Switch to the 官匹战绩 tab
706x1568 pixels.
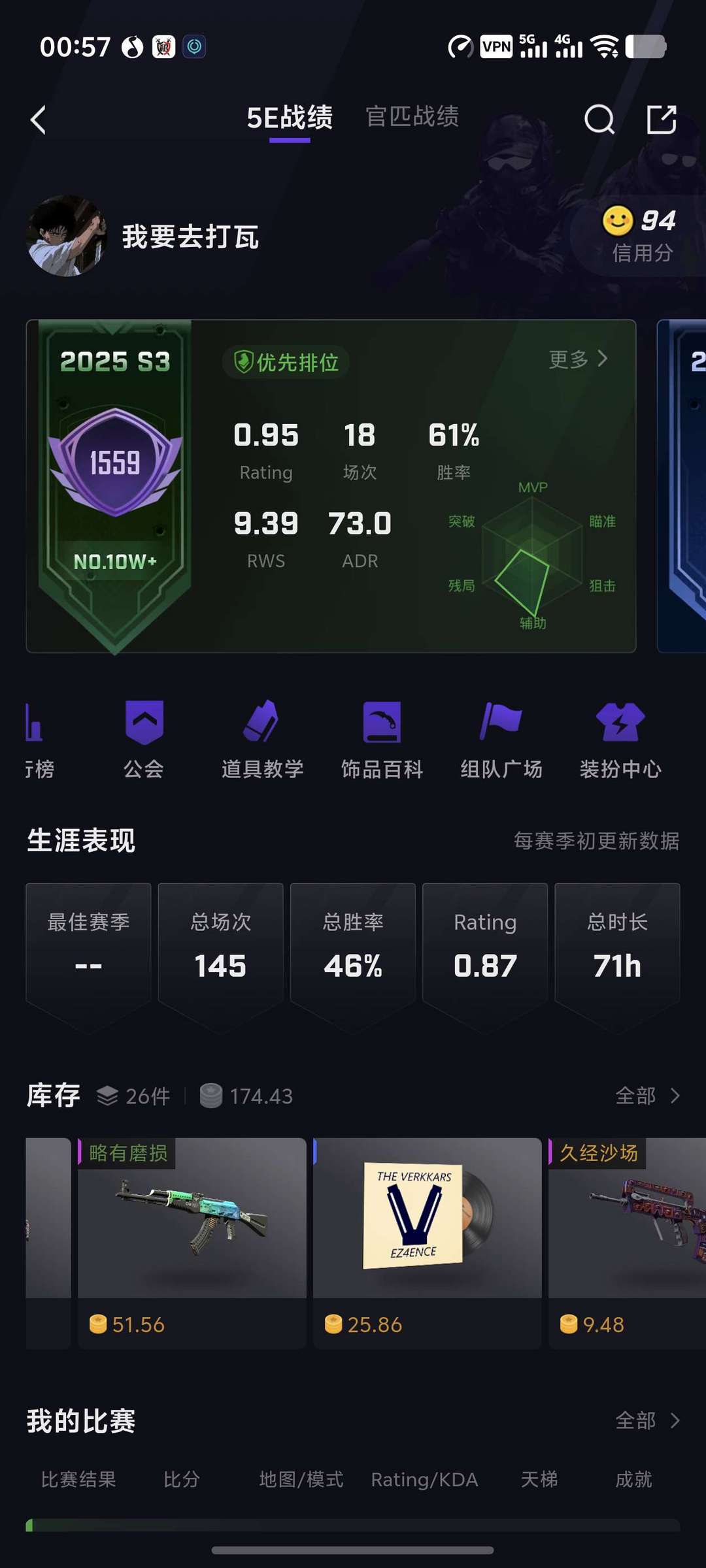pos(412,117)
